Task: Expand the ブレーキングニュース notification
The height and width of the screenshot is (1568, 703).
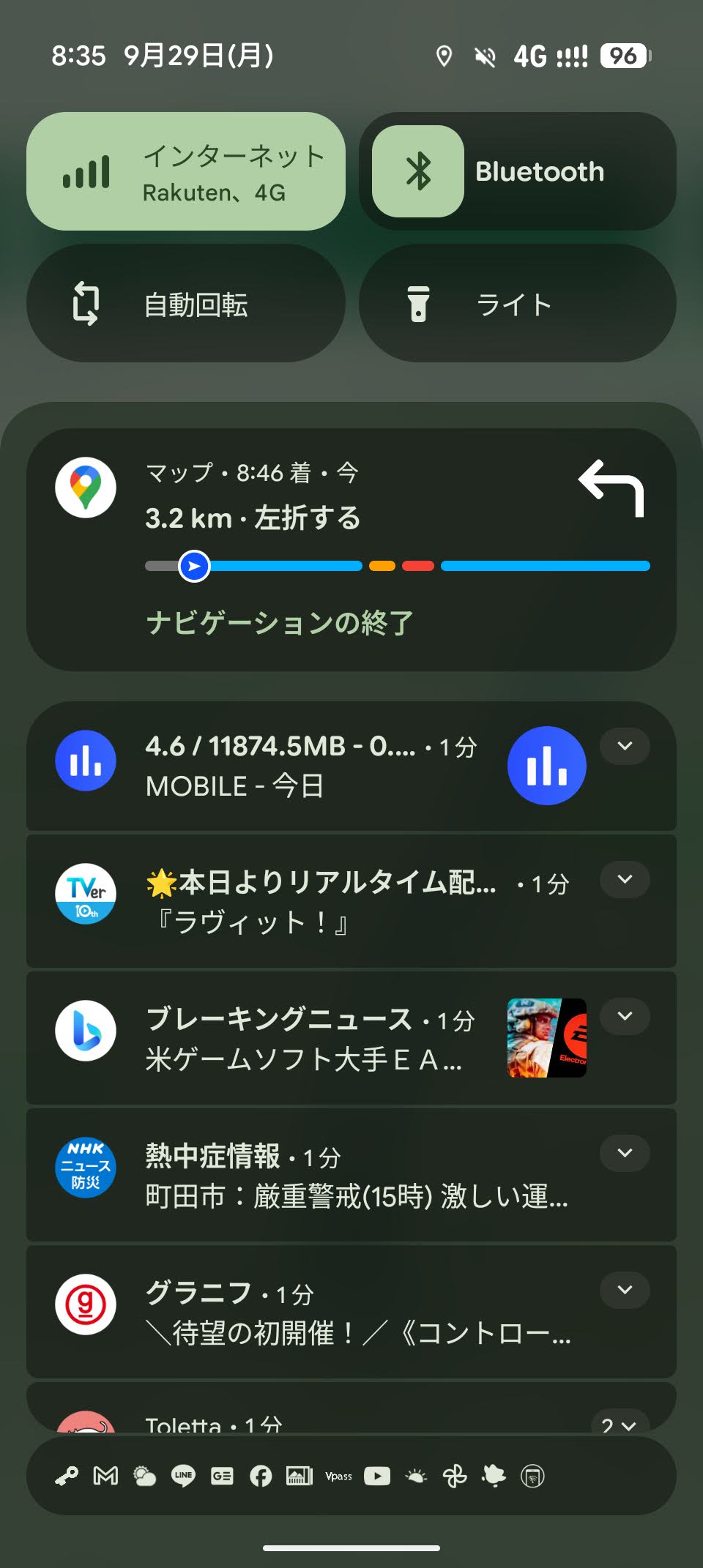Action: tap(624, 1016)
